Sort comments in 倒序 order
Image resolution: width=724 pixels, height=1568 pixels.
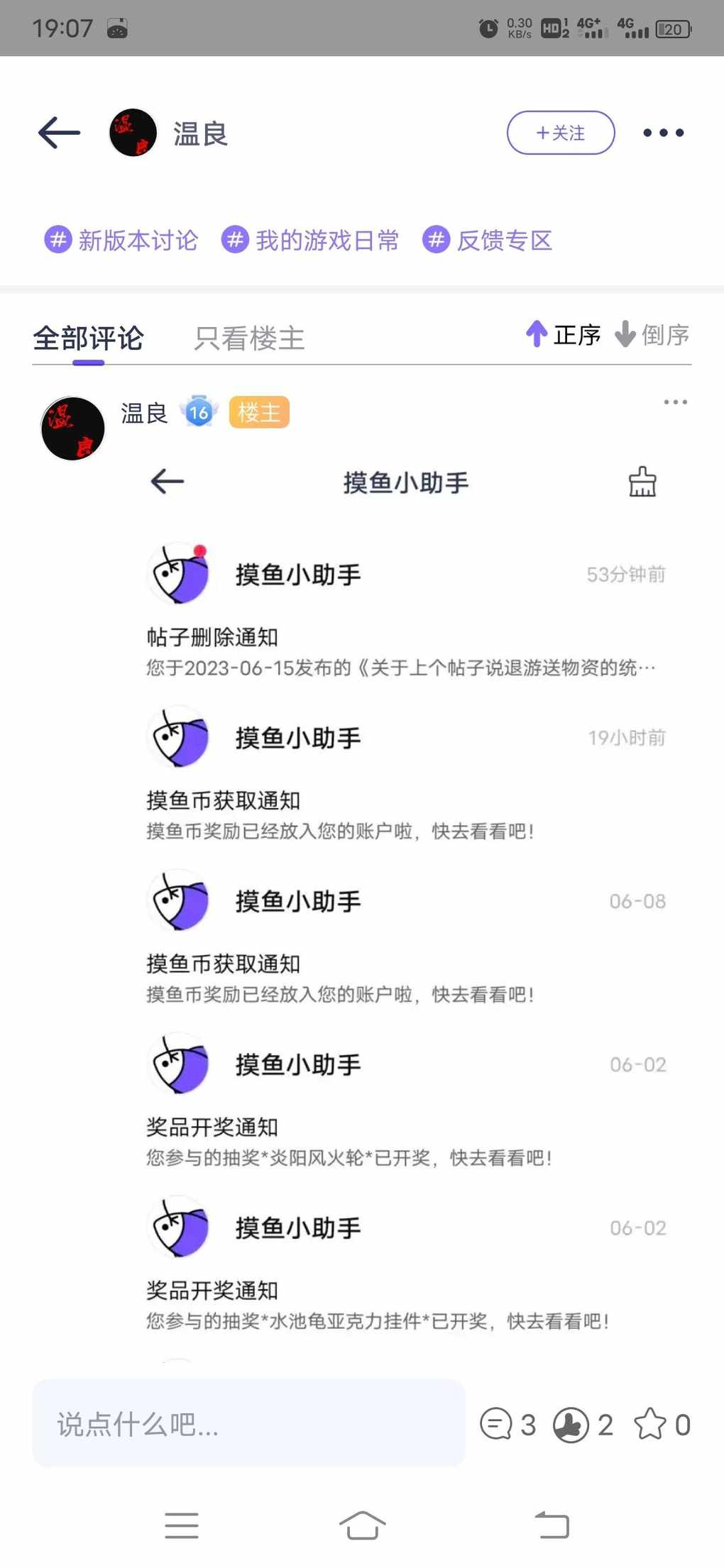pyautogui.click(x=652, y=335)
